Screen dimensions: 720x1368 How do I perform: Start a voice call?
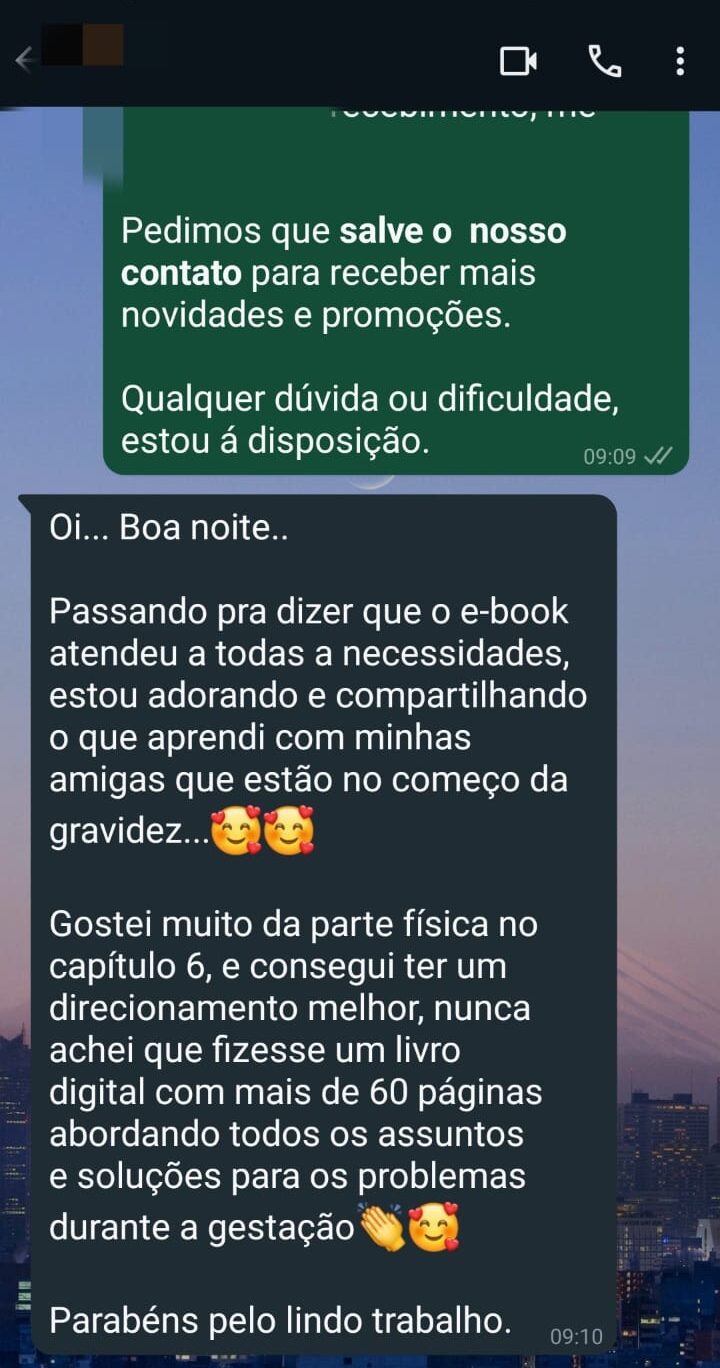pyautogui.click(x=604, y=61)
